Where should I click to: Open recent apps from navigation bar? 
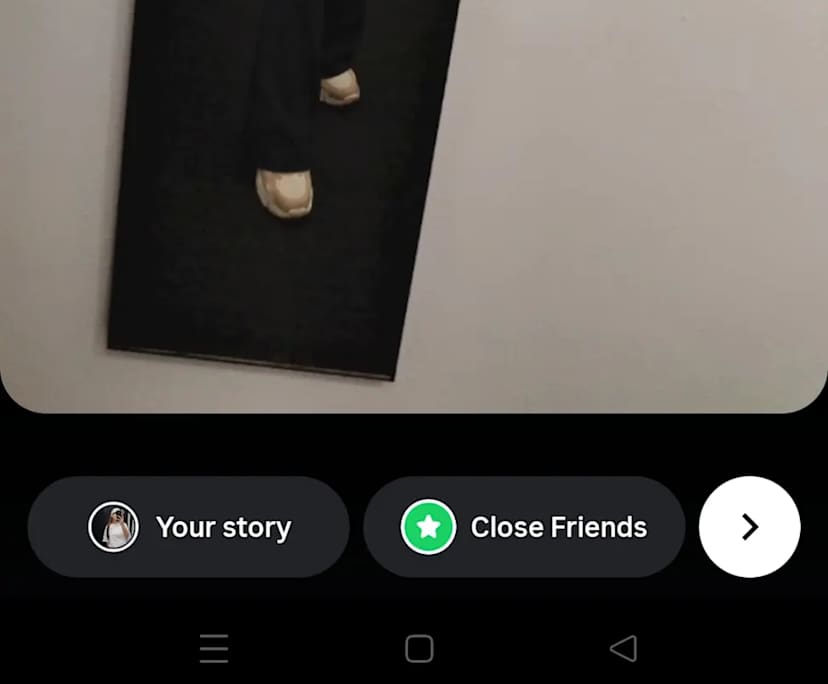coord(214,649)
